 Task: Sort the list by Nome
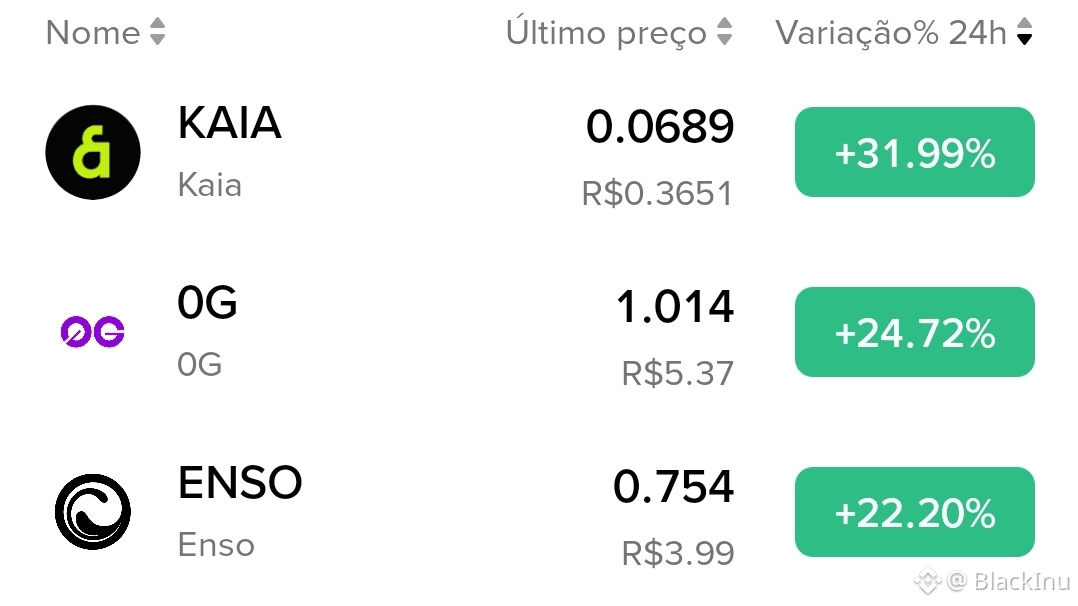tap(105, 33)
